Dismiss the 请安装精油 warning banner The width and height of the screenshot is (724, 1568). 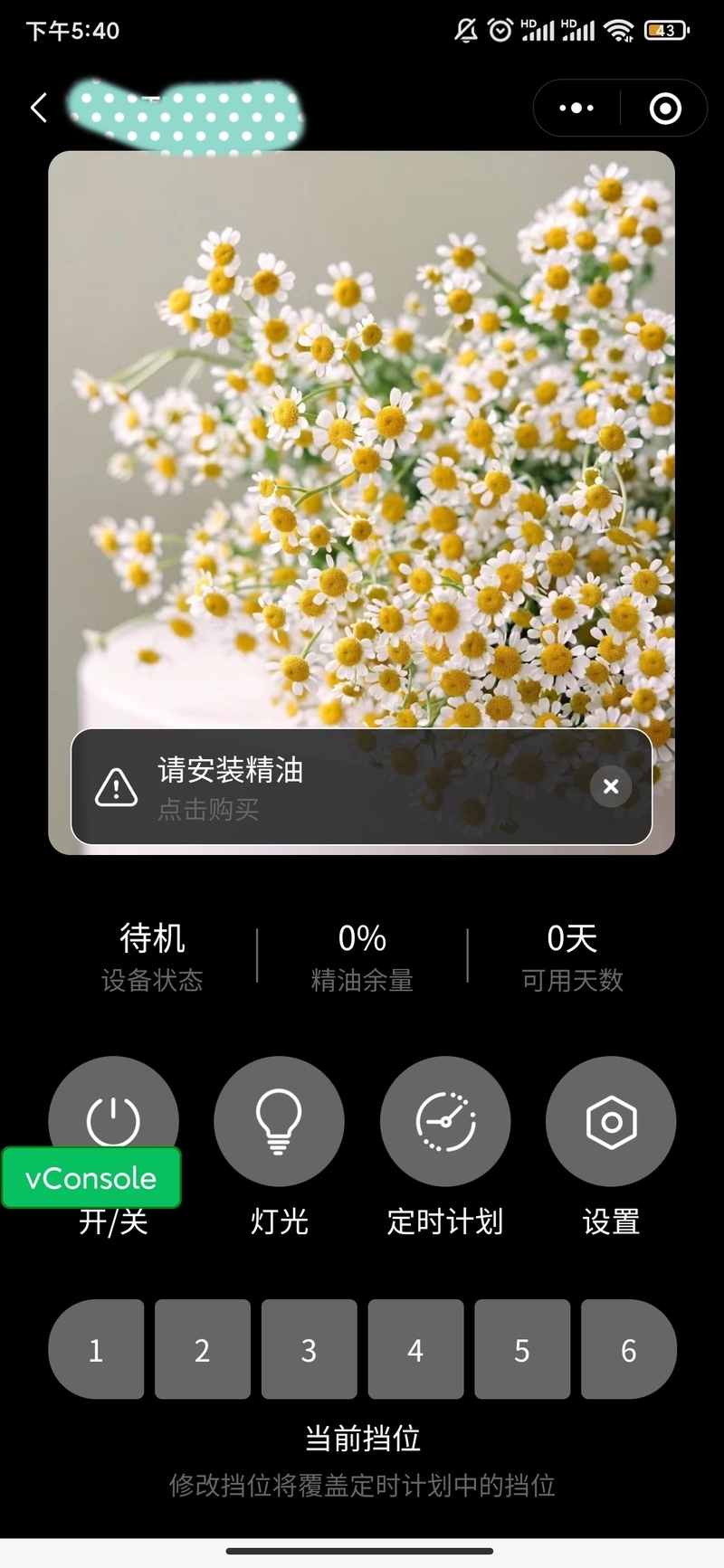tap(611, 786)
